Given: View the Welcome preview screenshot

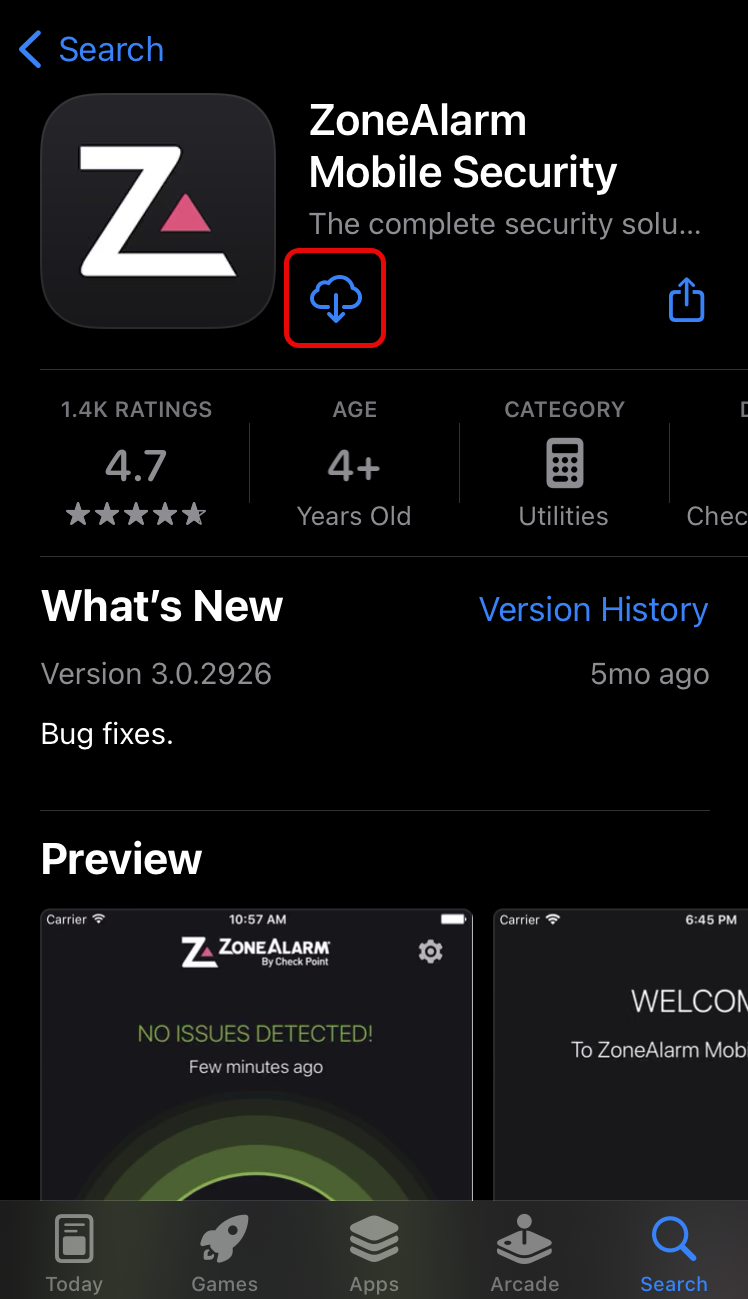Looking at the screenshot, I should [x=620, y=1050].
